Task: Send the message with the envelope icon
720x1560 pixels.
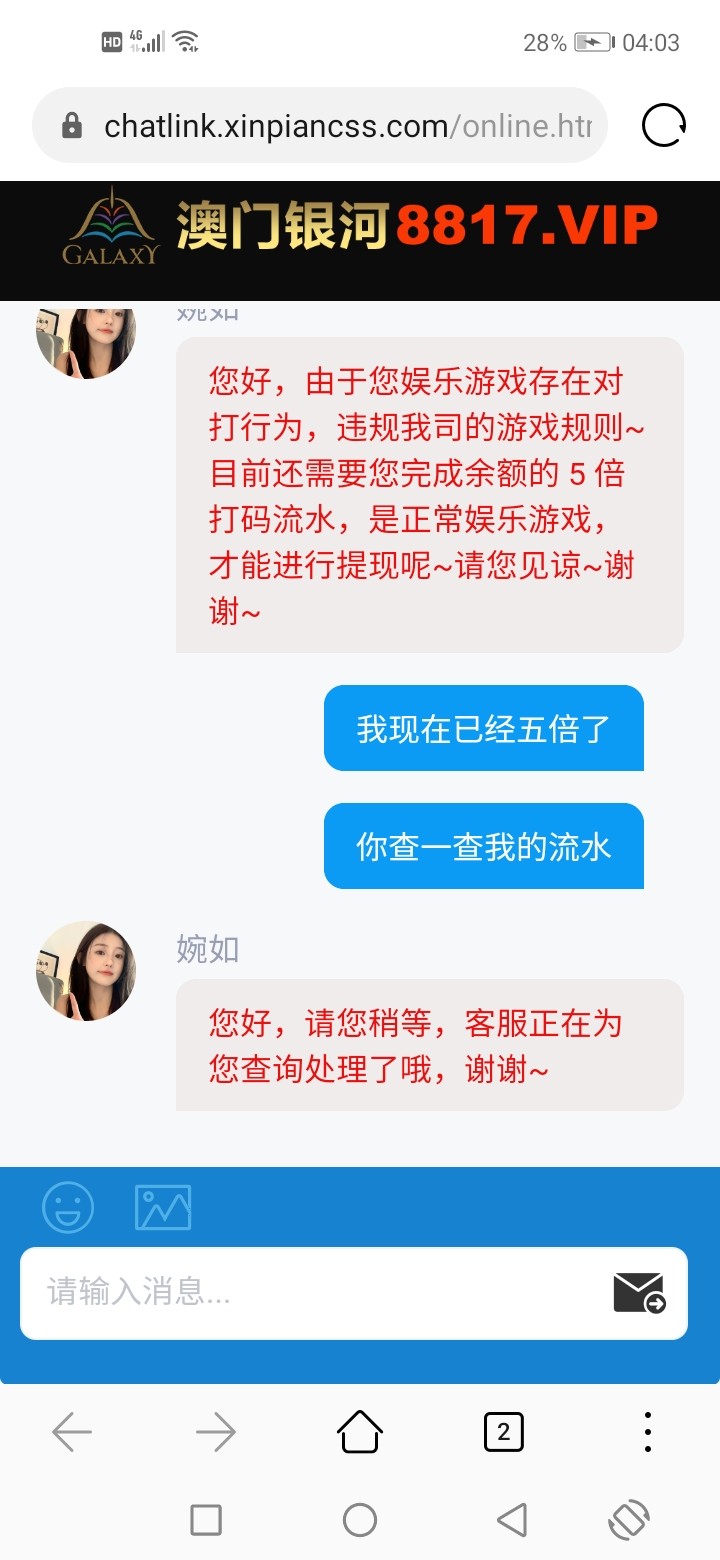Action: (x=639, y=1292)
